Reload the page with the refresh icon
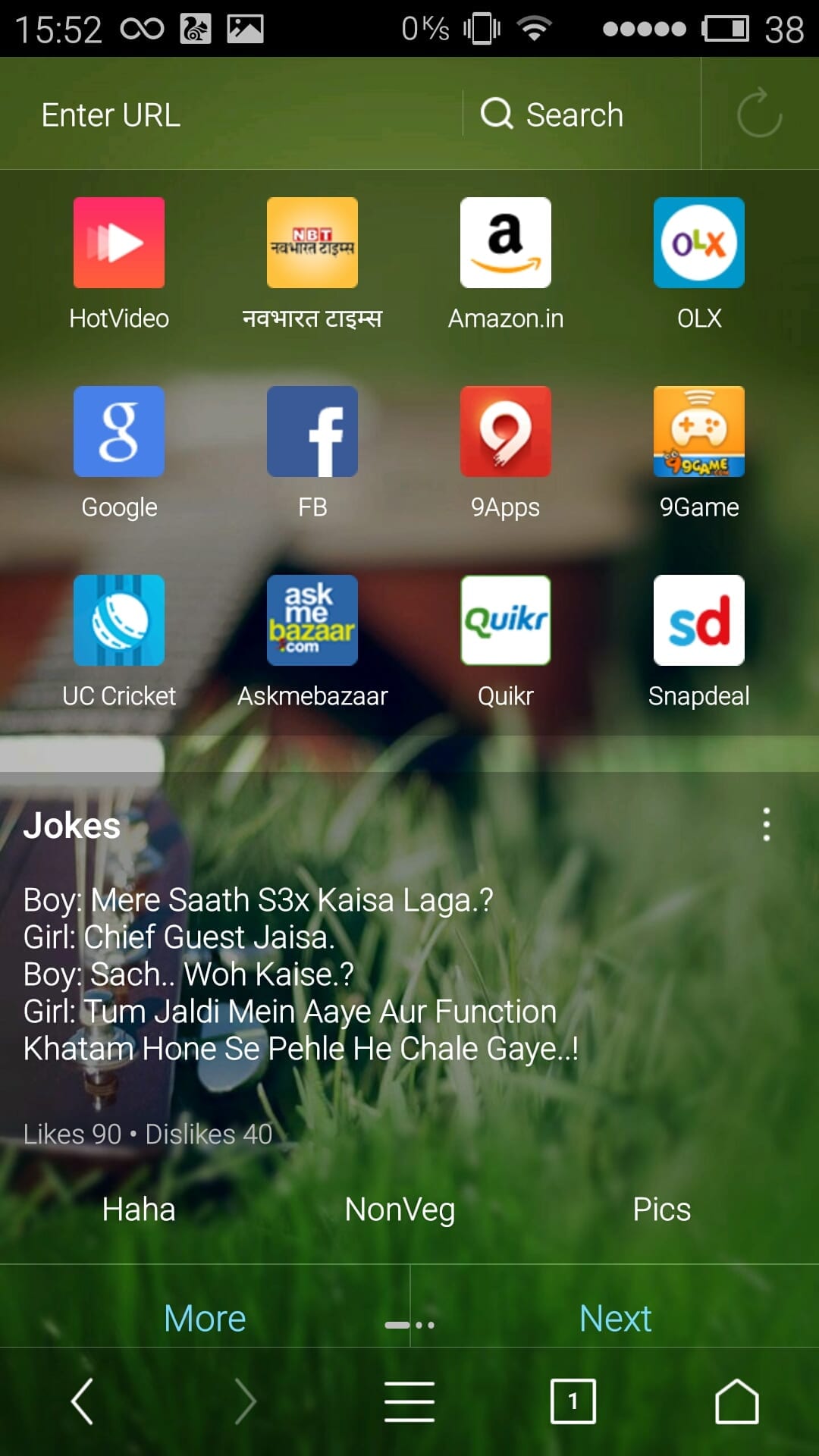This screenshot has width=819, height=1456. (759, 114)
